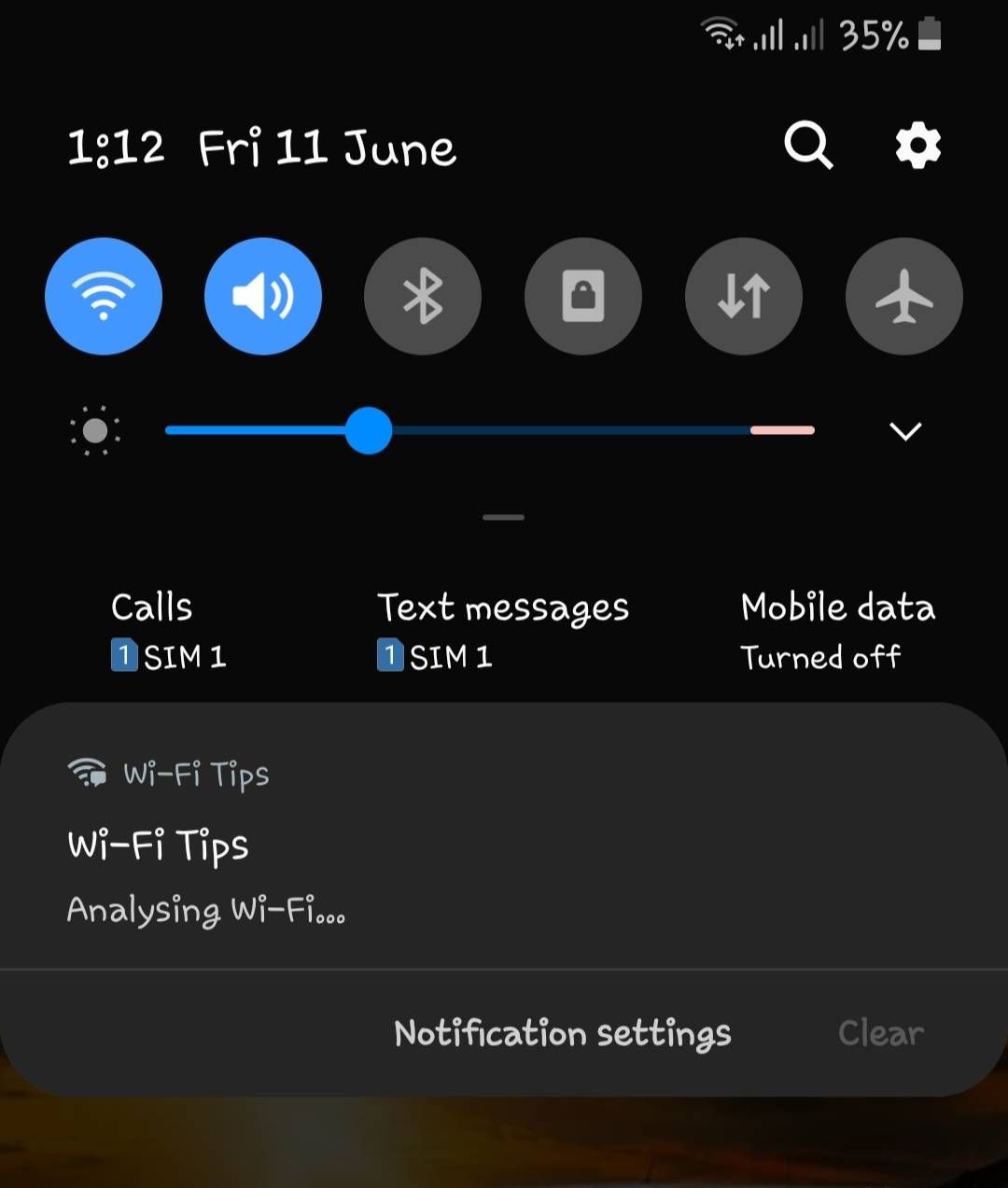Toggle Wi-Fi off

(x=104, y=296)
